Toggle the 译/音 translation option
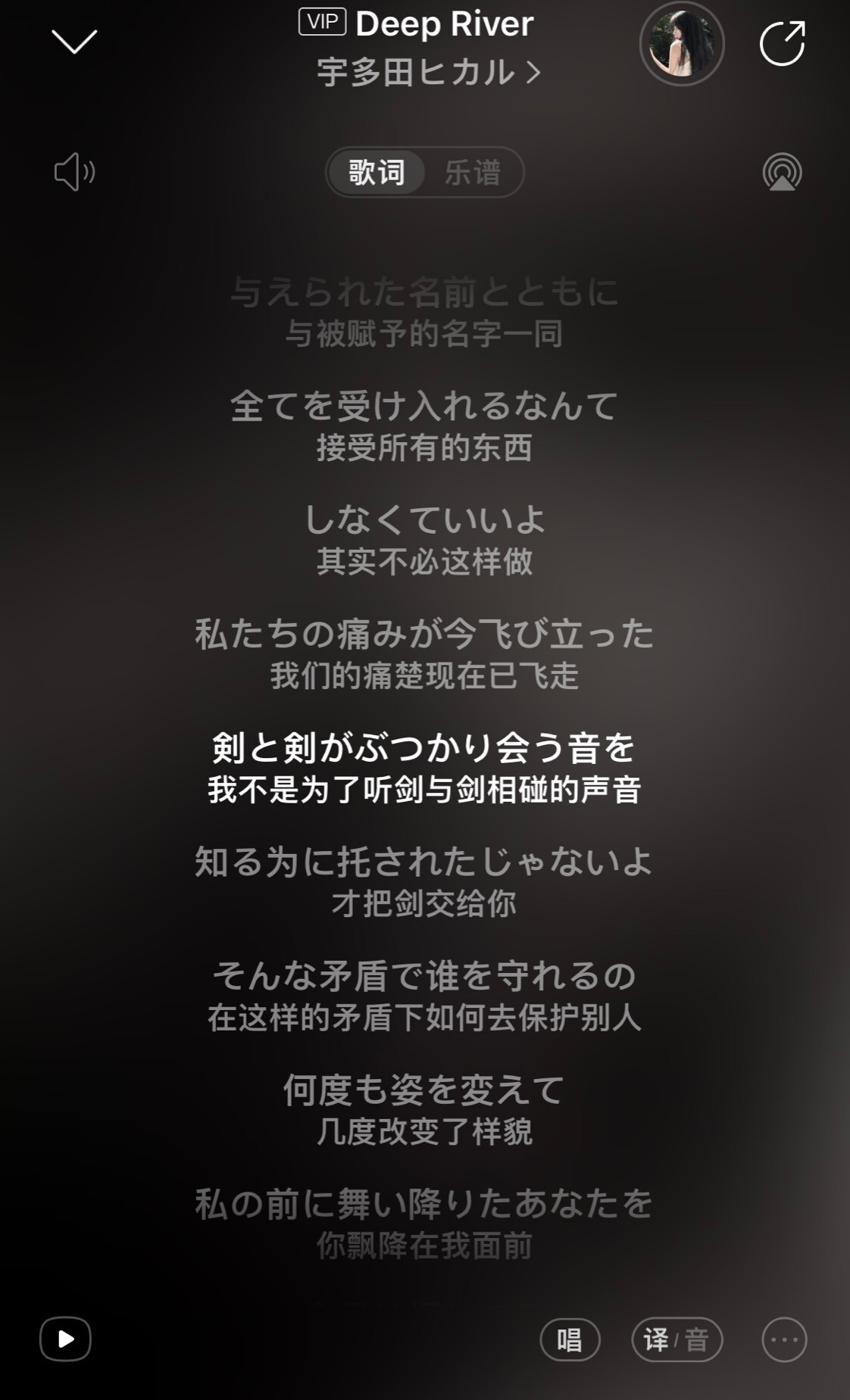The width and height of the screenshot is (850, 1400). (677, 1340)
